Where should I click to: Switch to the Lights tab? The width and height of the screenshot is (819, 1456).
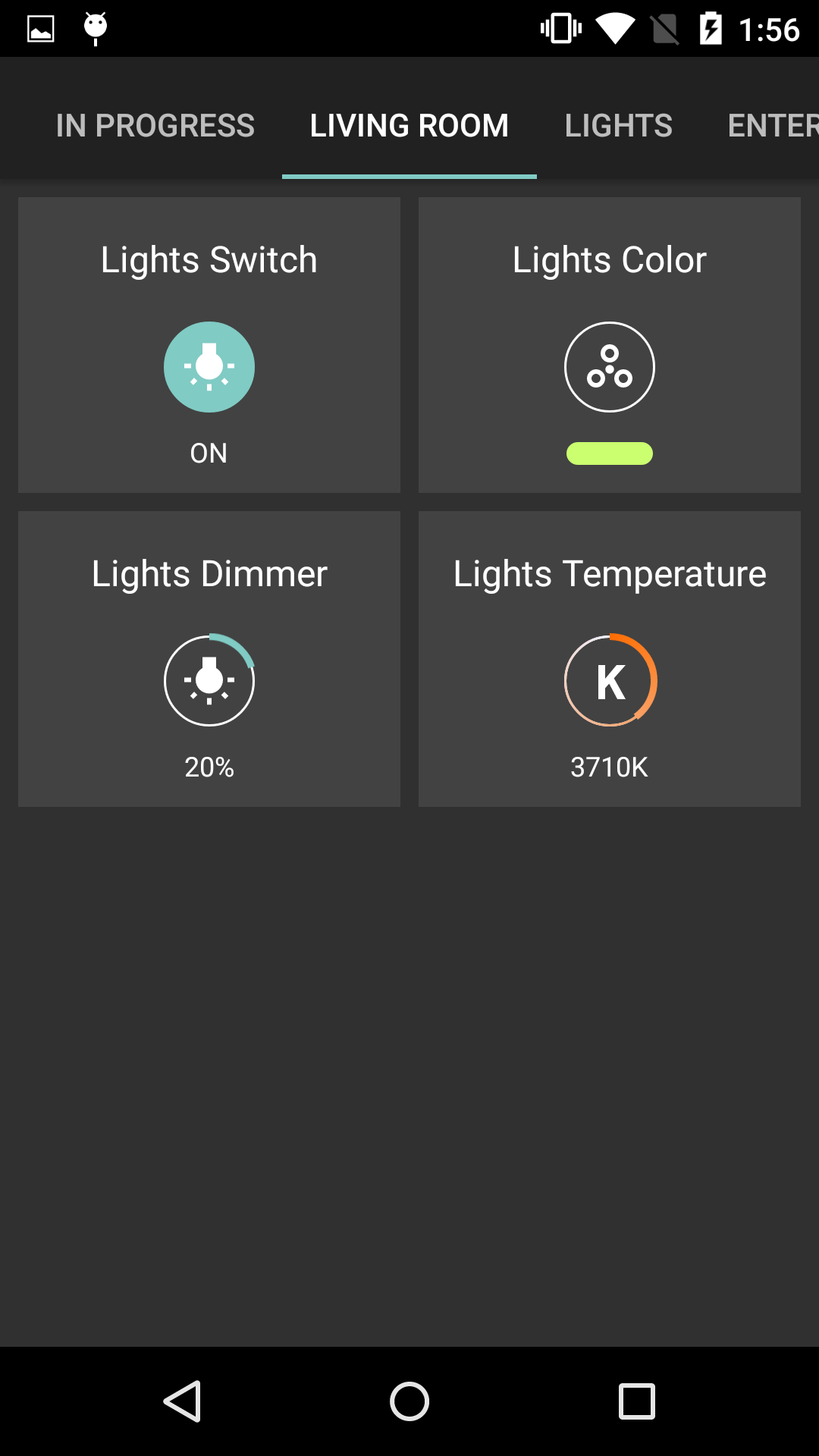[x=618, y=125]
